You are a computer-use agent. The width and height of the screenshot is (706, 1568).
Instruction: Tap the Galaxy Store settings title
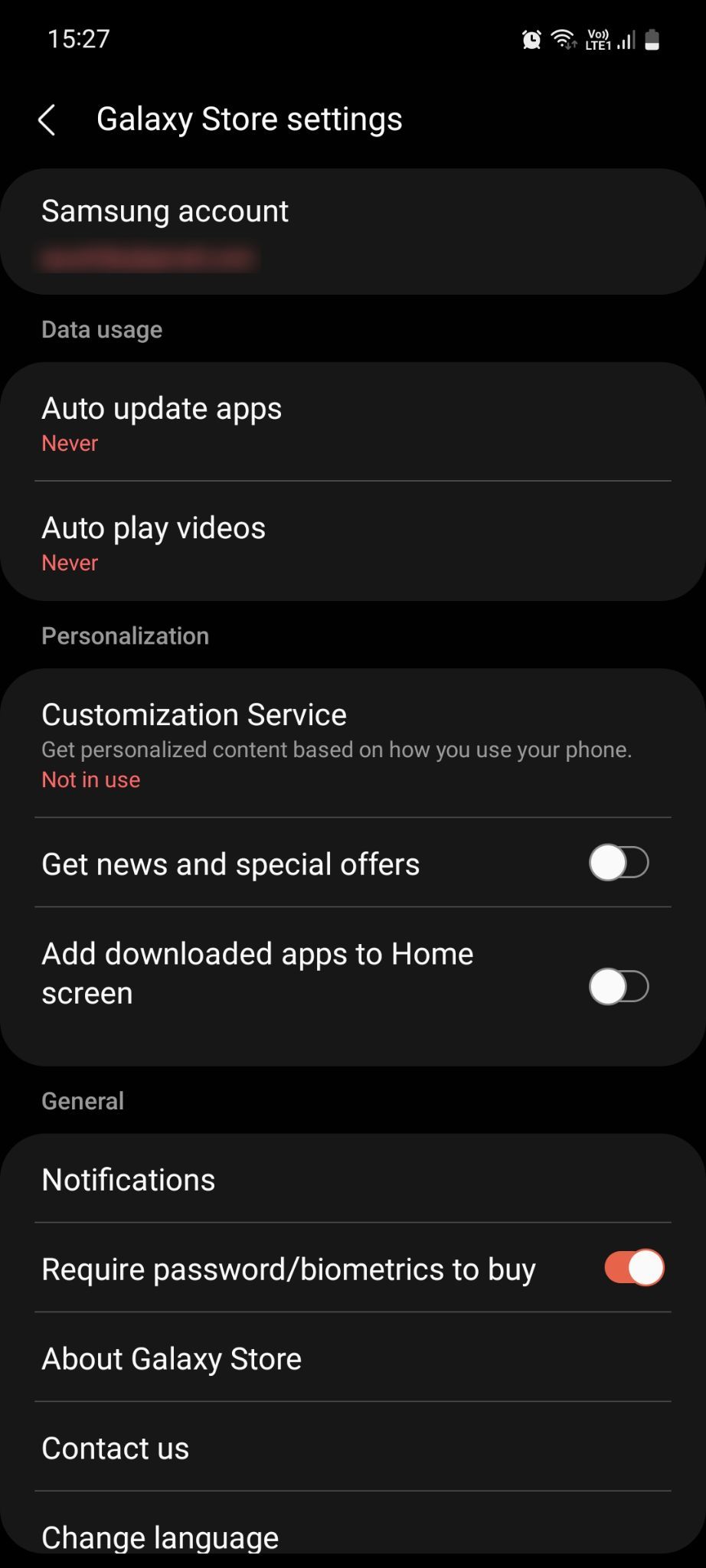249,119
